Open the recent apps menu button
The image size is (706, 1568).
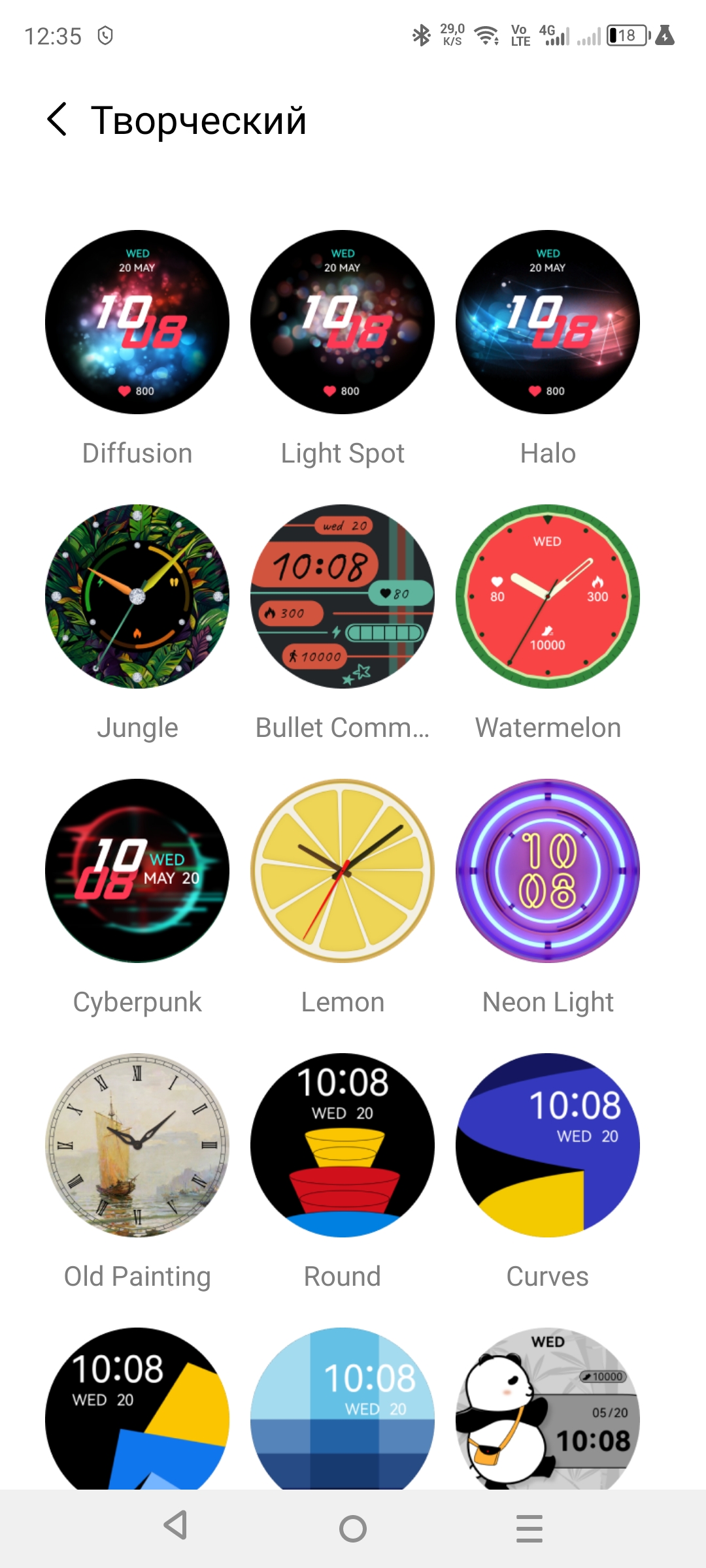pyautogui.click(x=529, y=1529)
